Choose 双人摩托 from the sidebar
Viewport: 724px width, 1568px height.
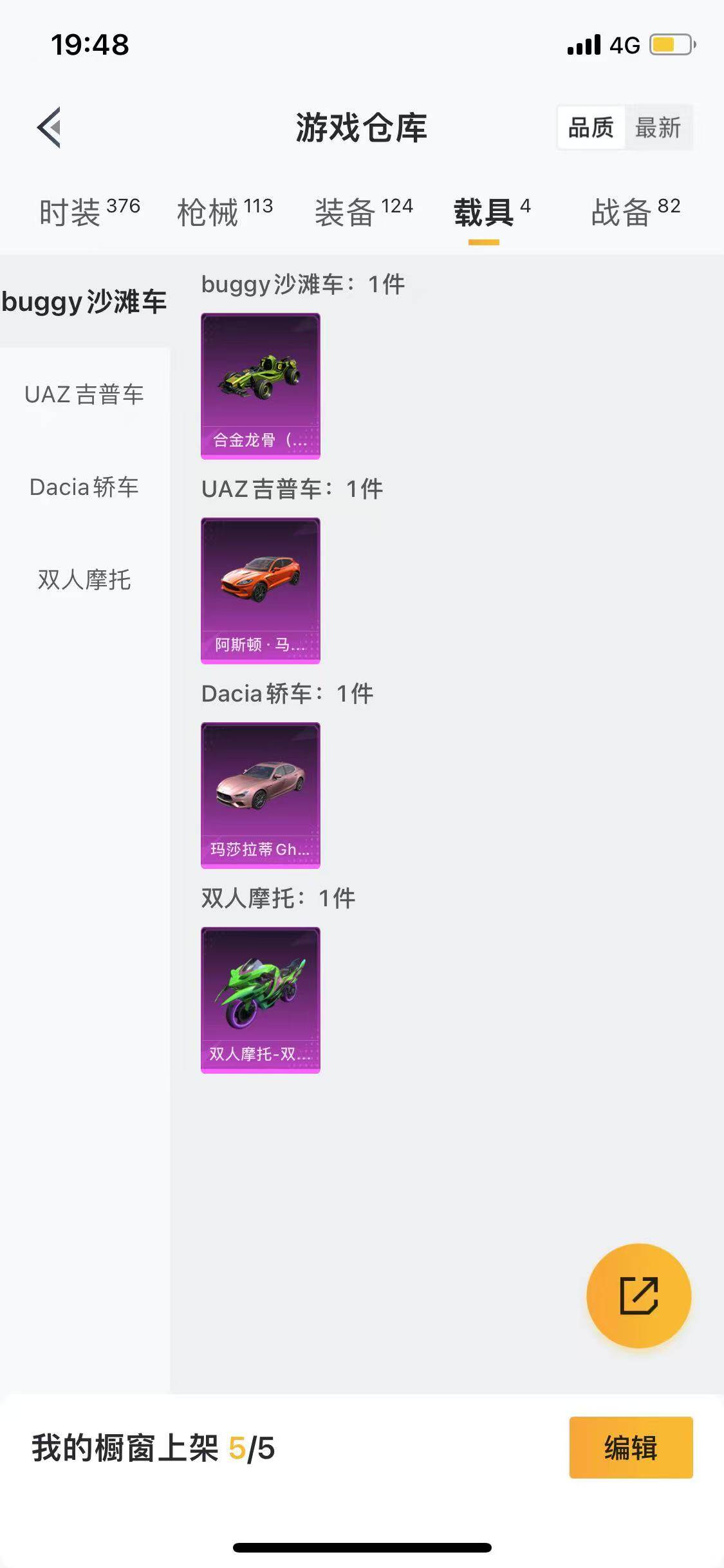click(x=84, y=581)
